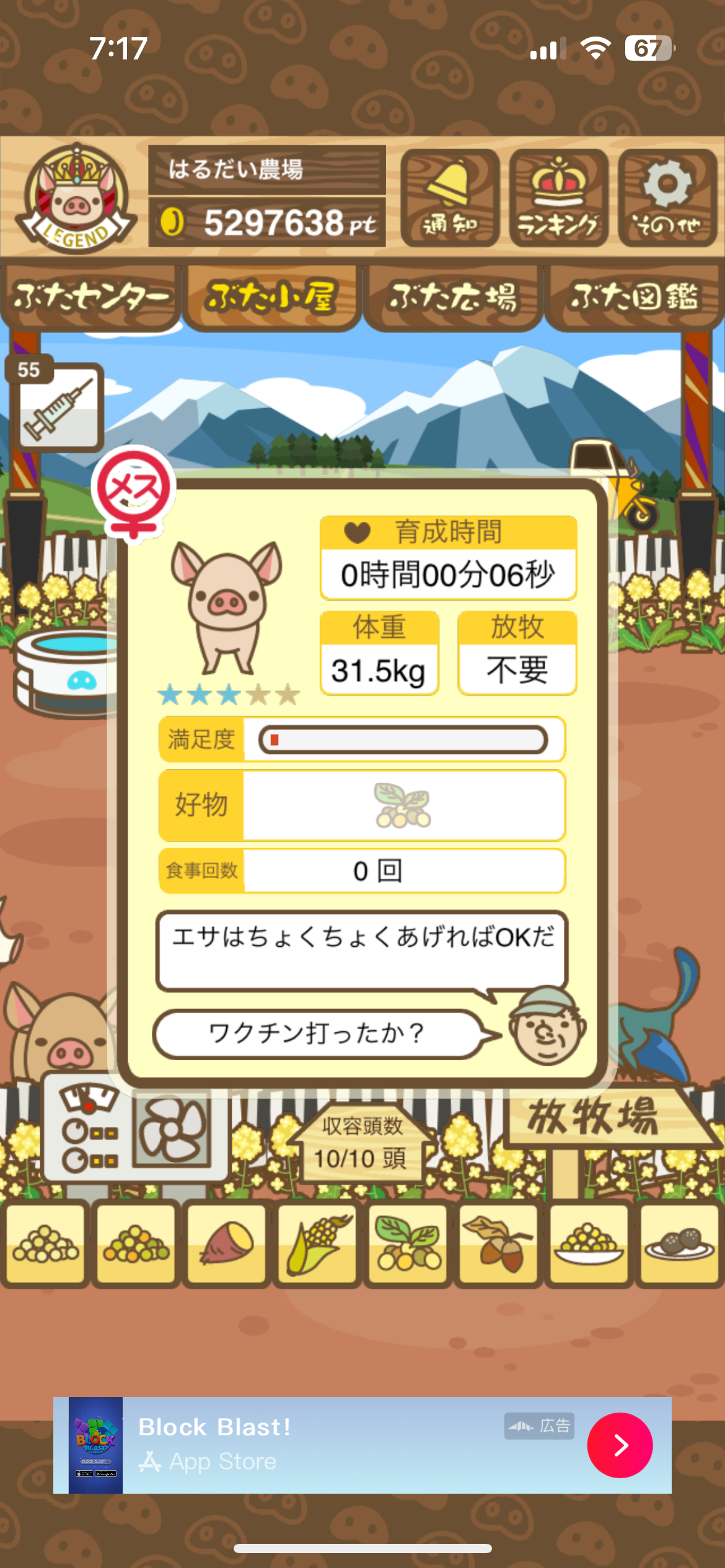
Task: Open the Block Blast! ad arrow
Action: click(620, 1445)
